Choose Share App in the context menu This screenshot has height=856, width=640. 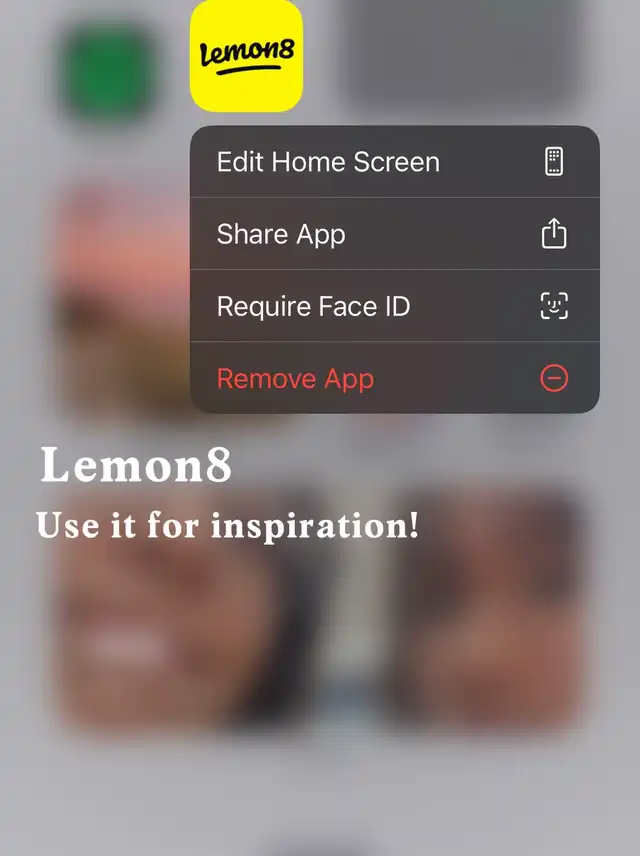coord(394,234)
